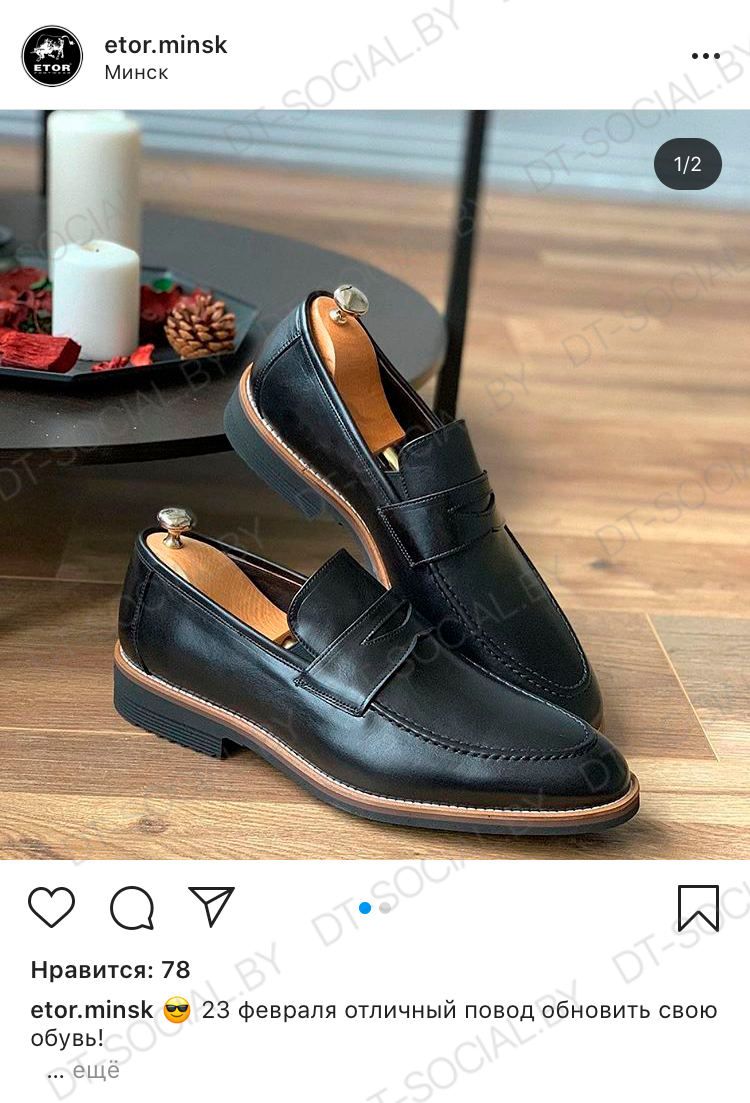
Task: Open the etor.minsk profile avatar
Action: click(52, 56)
